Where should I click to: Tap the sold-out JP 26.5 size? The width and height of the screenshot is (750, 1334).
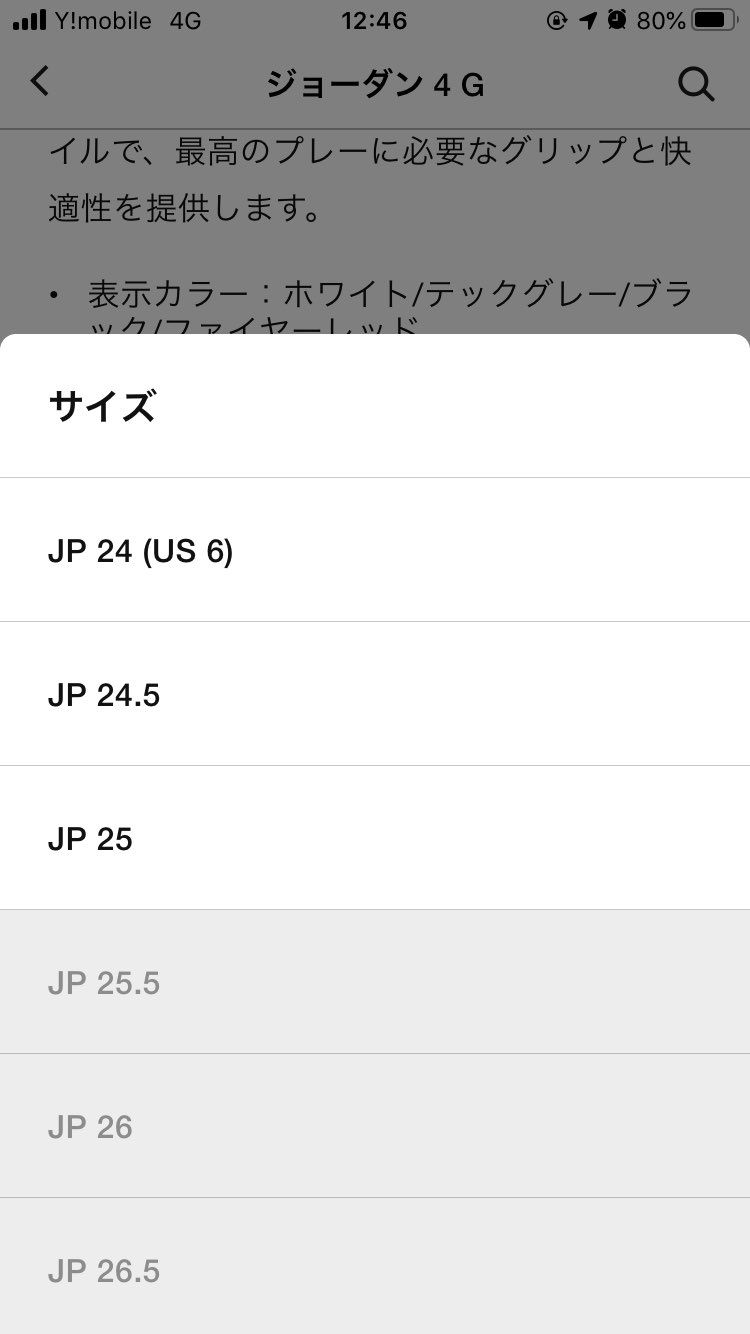[x=375, y=1270]
